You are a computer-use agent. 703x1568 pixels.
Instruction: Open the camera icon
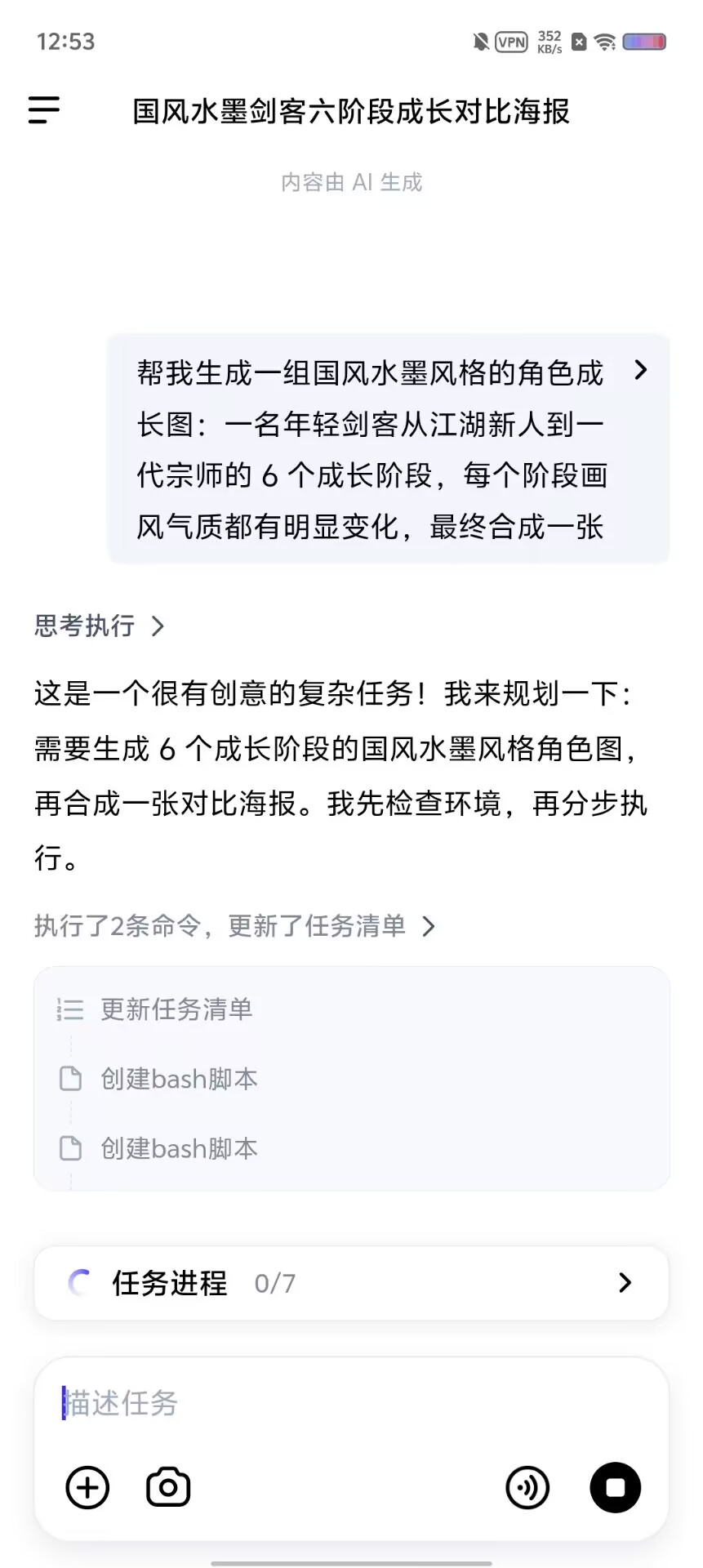click(x=168, y=1487)
